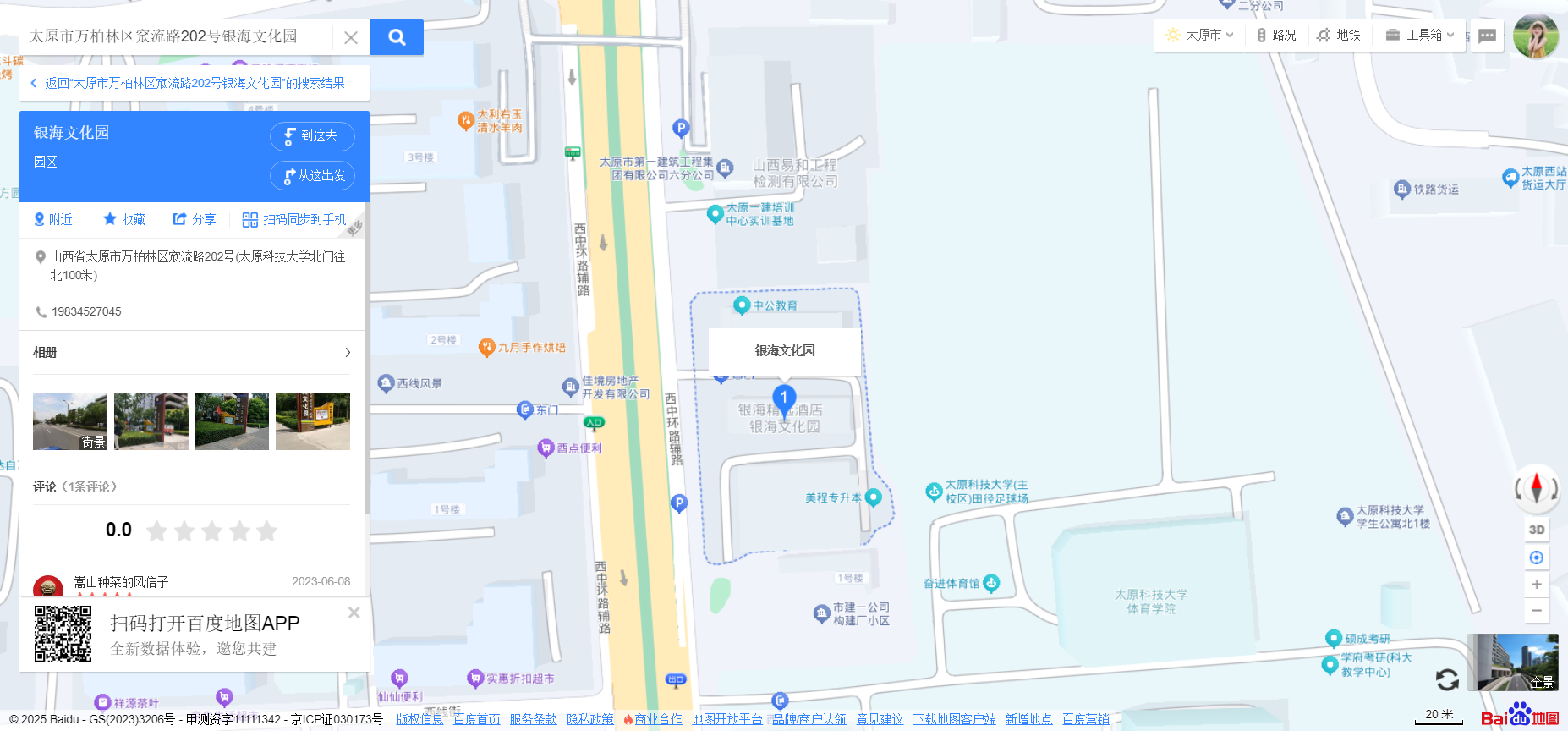
Task: Open the 街景 street view photo
Action: point(70,421)
